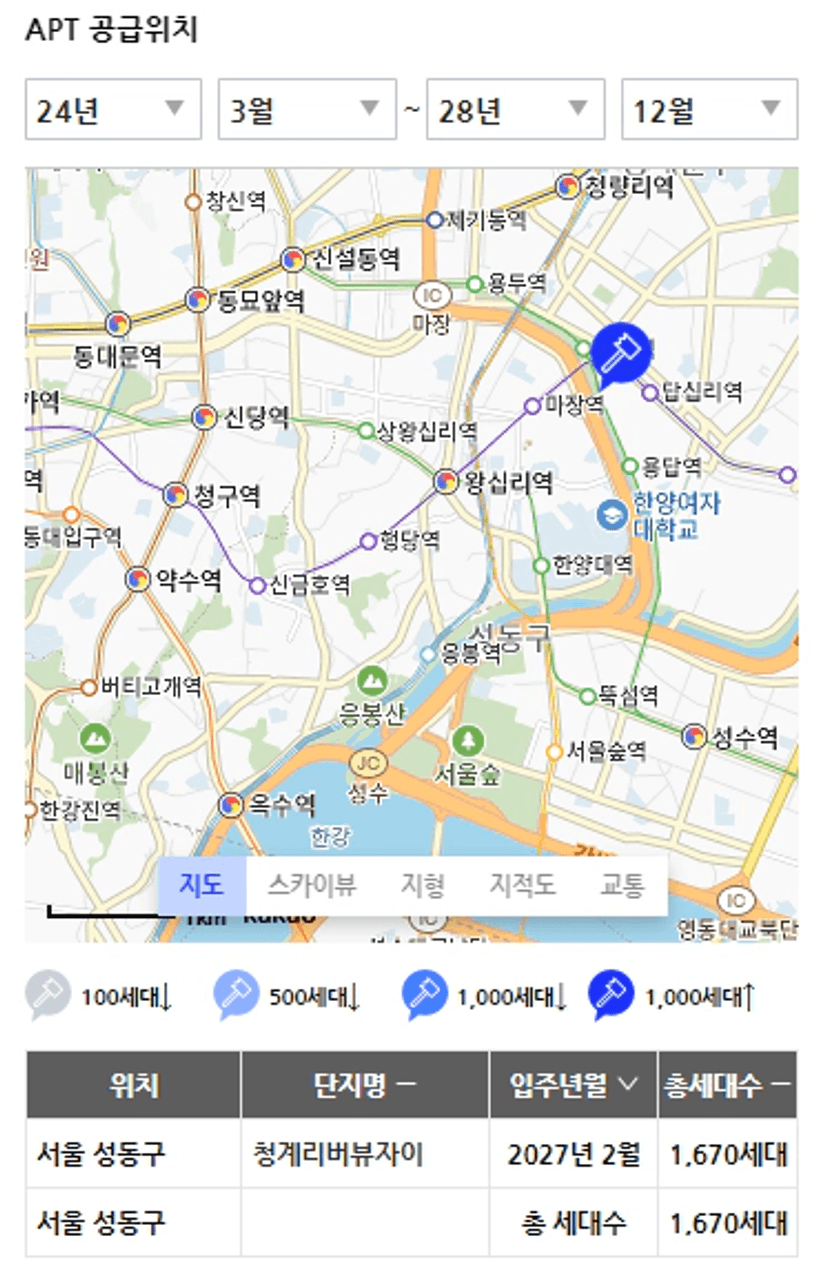Image resolution: width=827 pixels, height=1273 pixels.
Task: Open the end year dropdown showing 28년
Action: pyautogui.click(x=514, y=109)
